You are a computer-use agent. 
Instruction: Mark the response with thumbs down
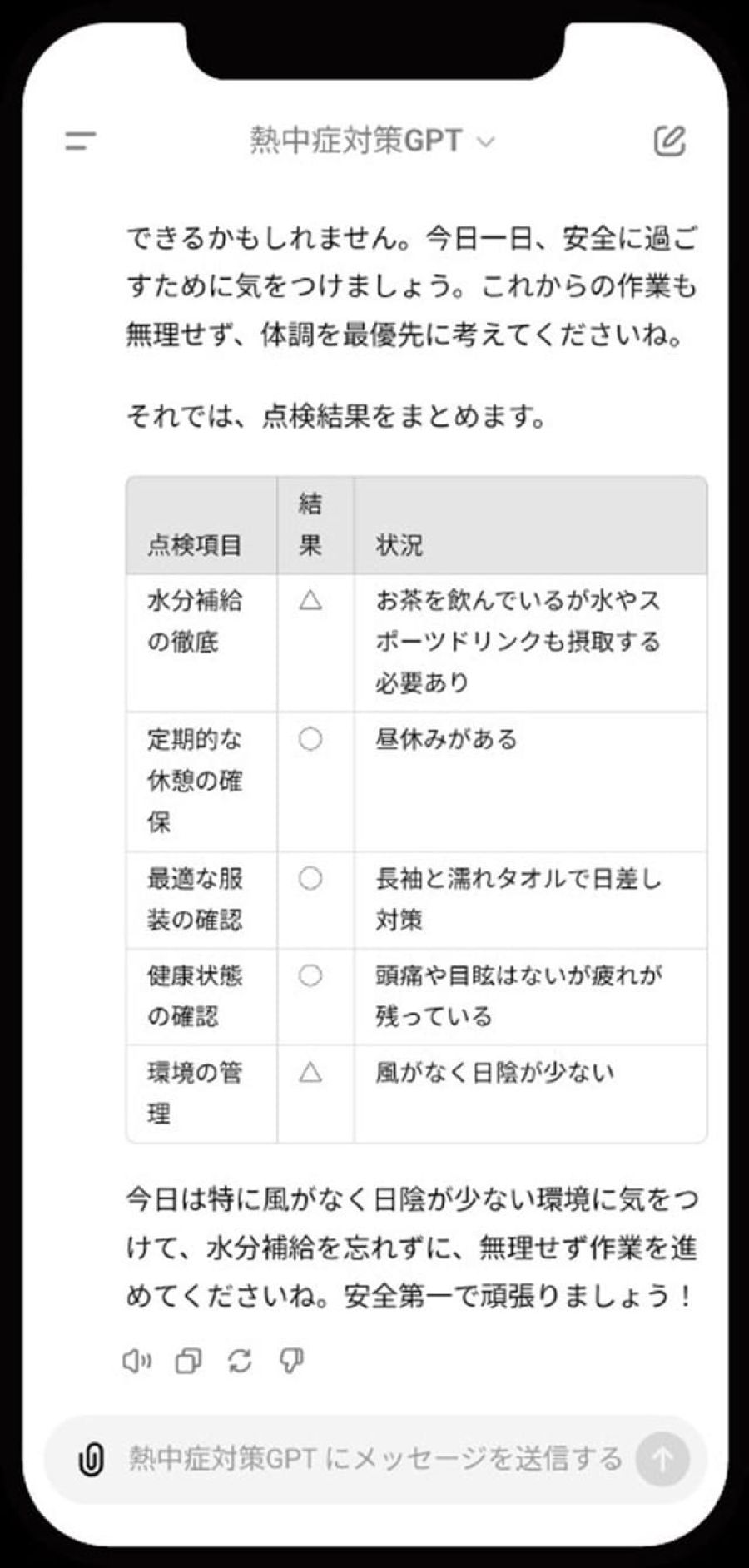(291, 1361)
